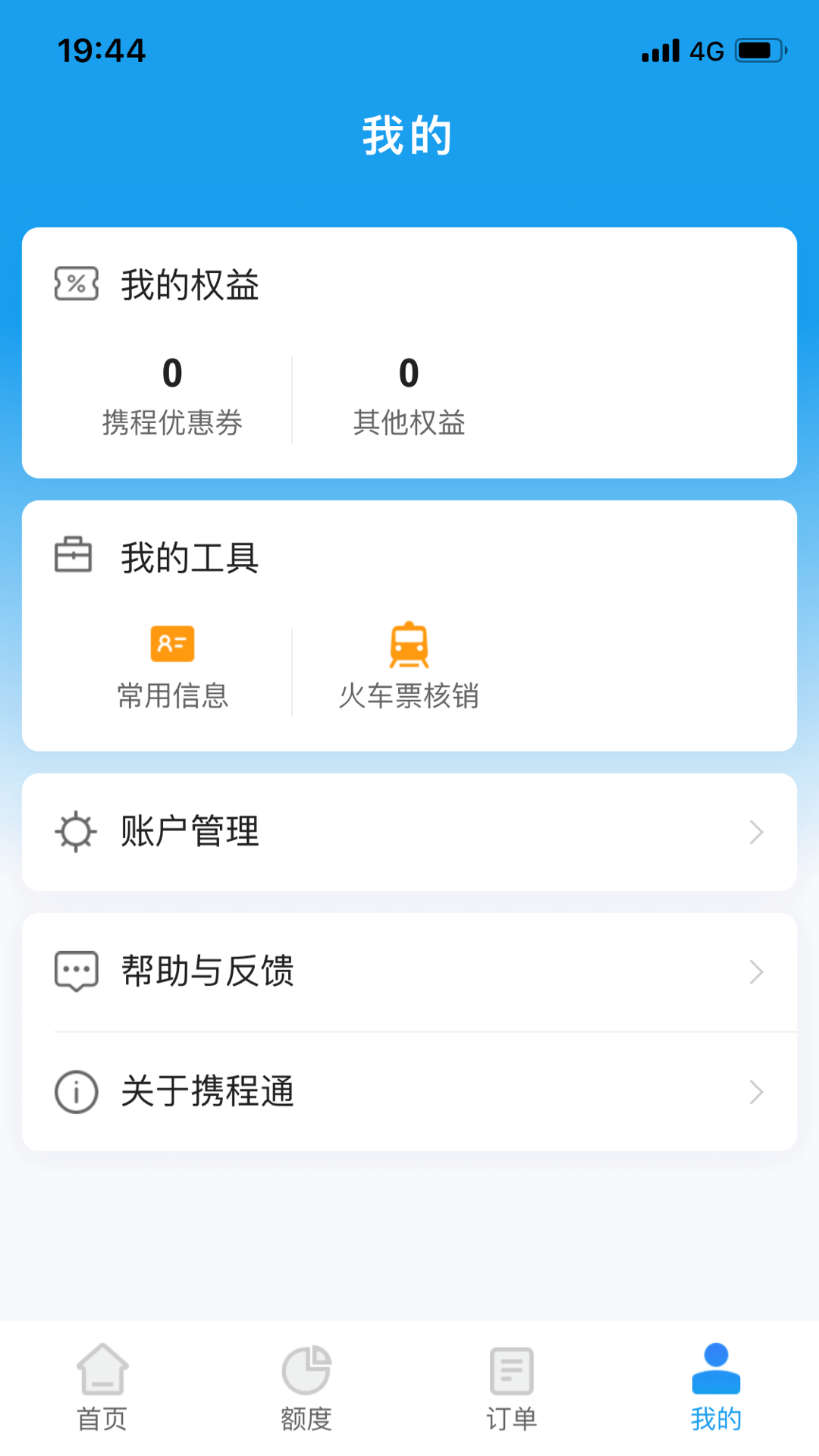
Task: Open 帮助与反馈 row
Action: coord(409,971)
